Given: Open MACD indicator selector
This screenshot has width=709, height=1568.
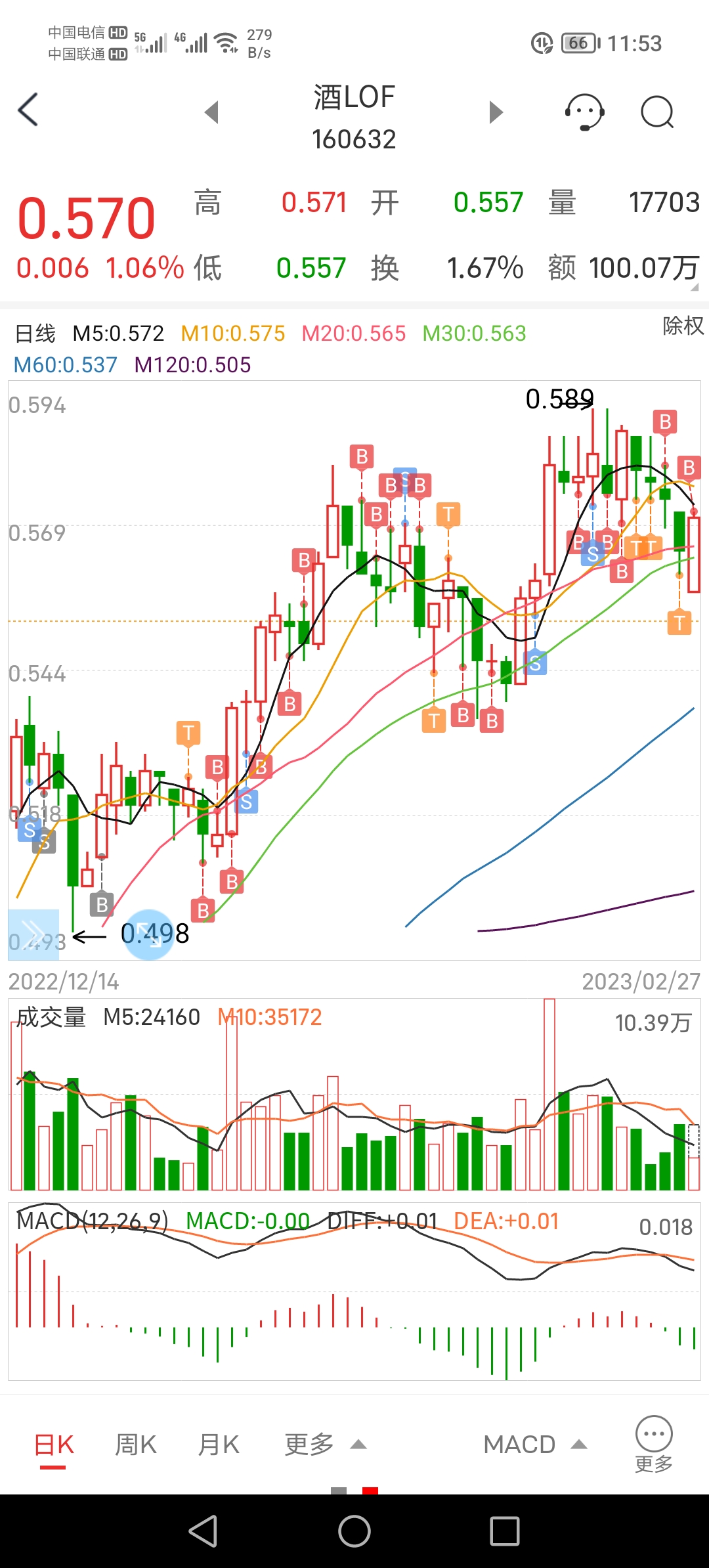Looking at the screenshot, I should (534, 1445).
